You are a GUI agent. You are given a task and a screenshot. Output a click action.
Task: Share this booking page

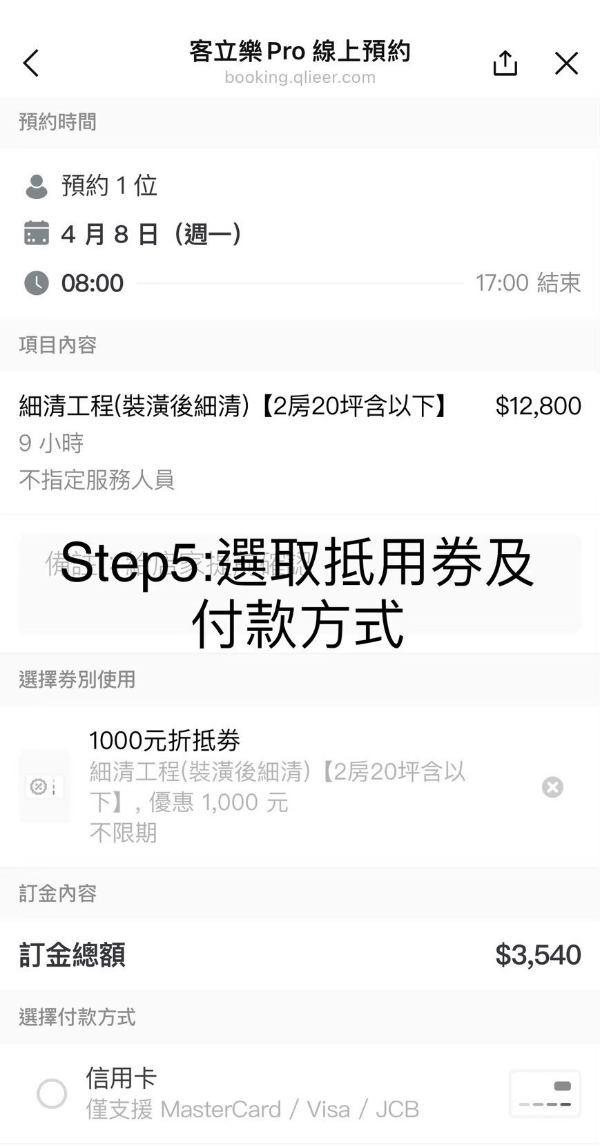coord(506,63)
